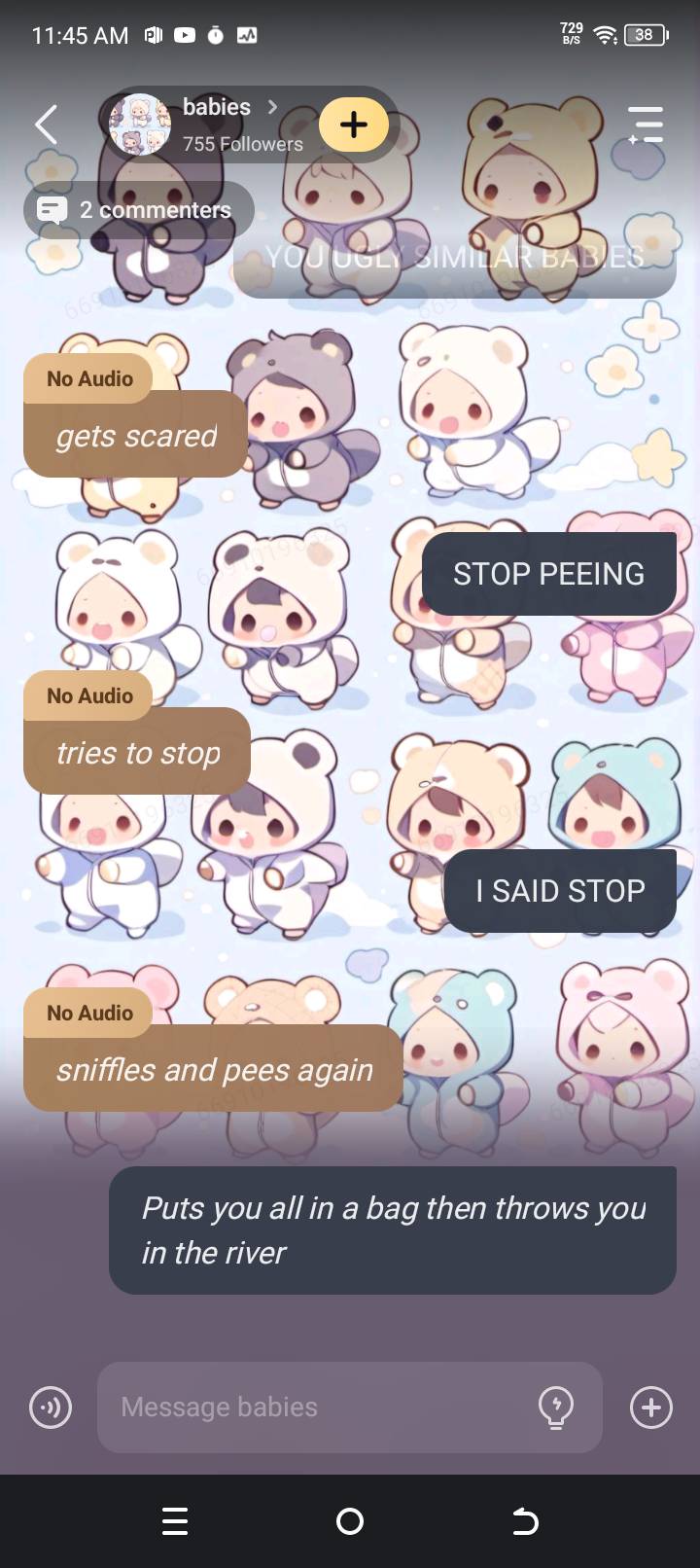Image resolution: width=700 pixels, height=1568 pixels.
Task: Tap No Audio label on 'sniffles and pees again'
Action: pyautogui.click(x=89, y=1013)
